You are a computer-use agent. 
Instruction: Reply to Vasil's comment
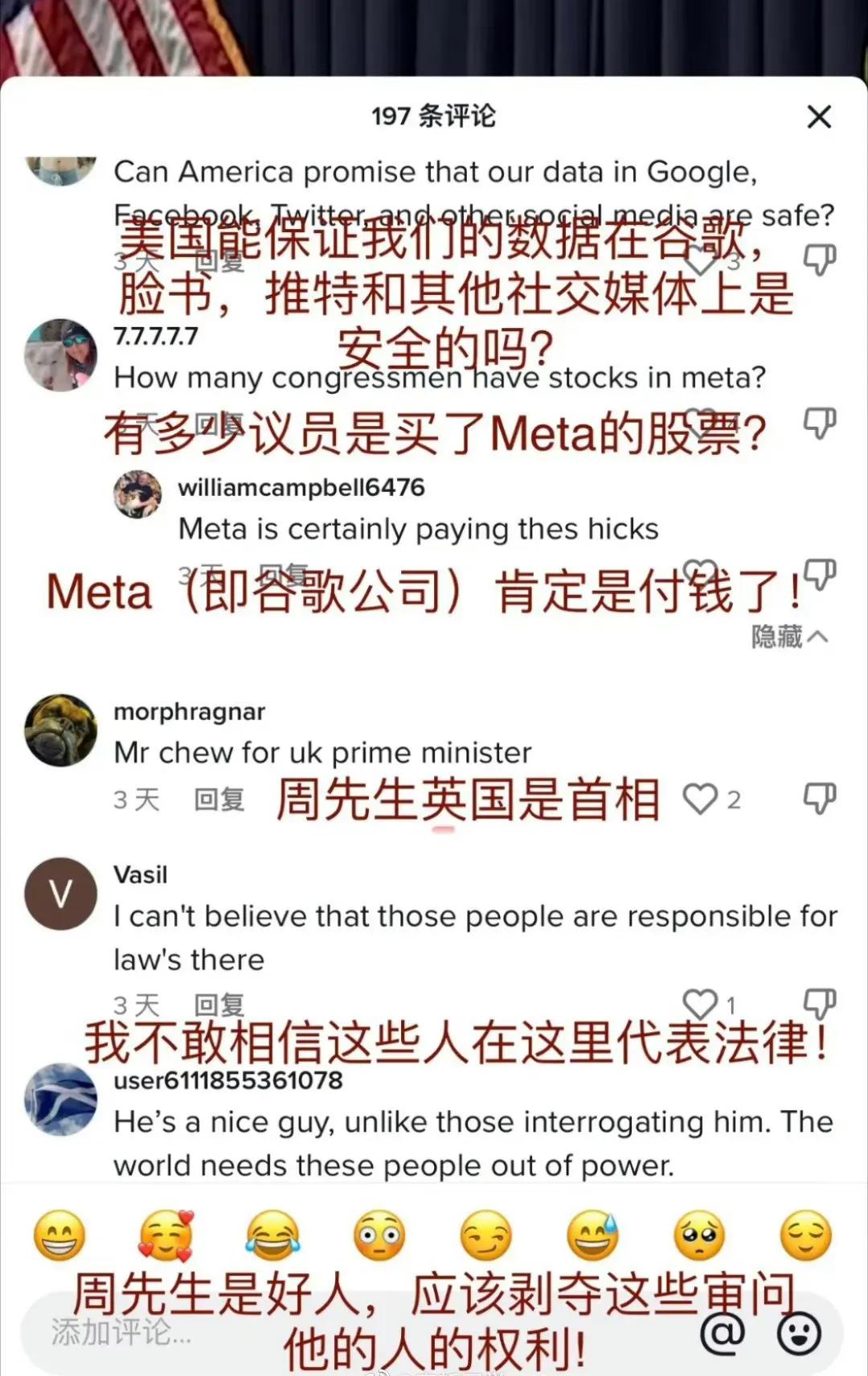click(219, 1005)
